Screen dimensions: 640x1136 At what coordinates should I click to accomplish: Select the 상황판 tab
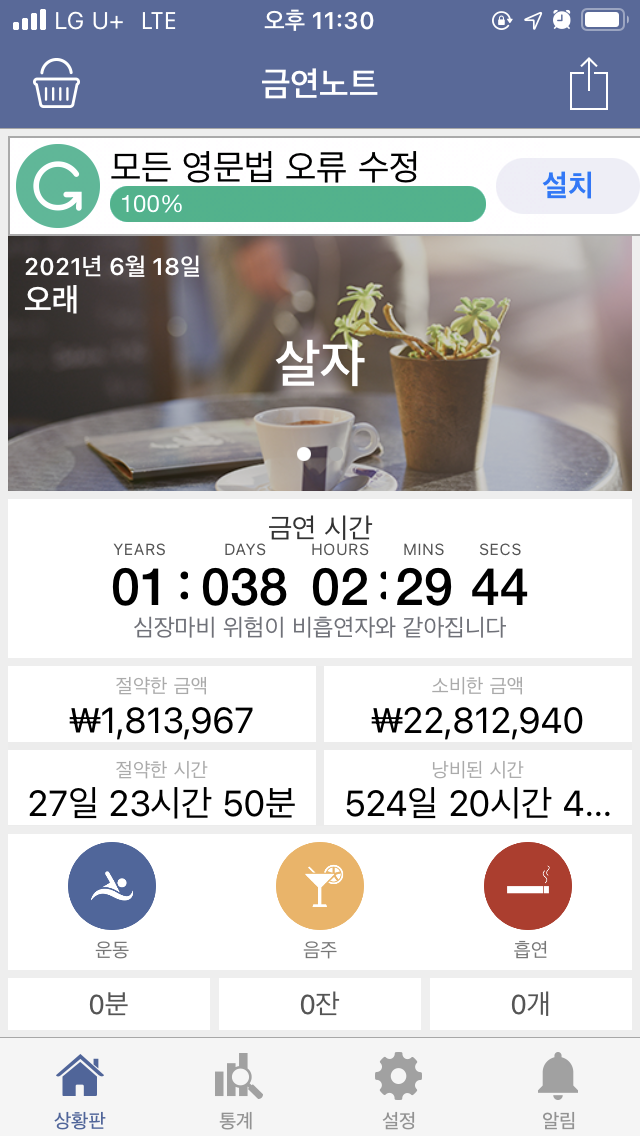80,1090
